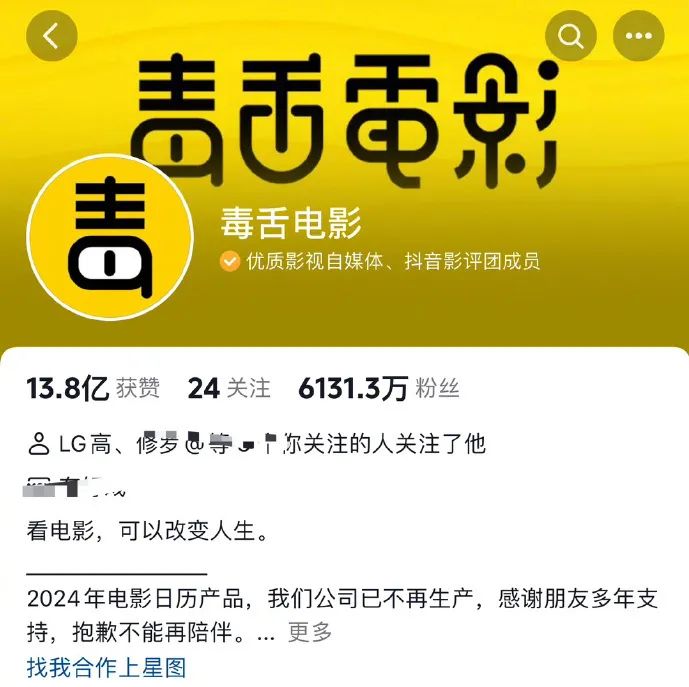View the 6131.3万 粉丝 followers list
Image resolution: width=689 pixels, height=687 pixels.
379,389
